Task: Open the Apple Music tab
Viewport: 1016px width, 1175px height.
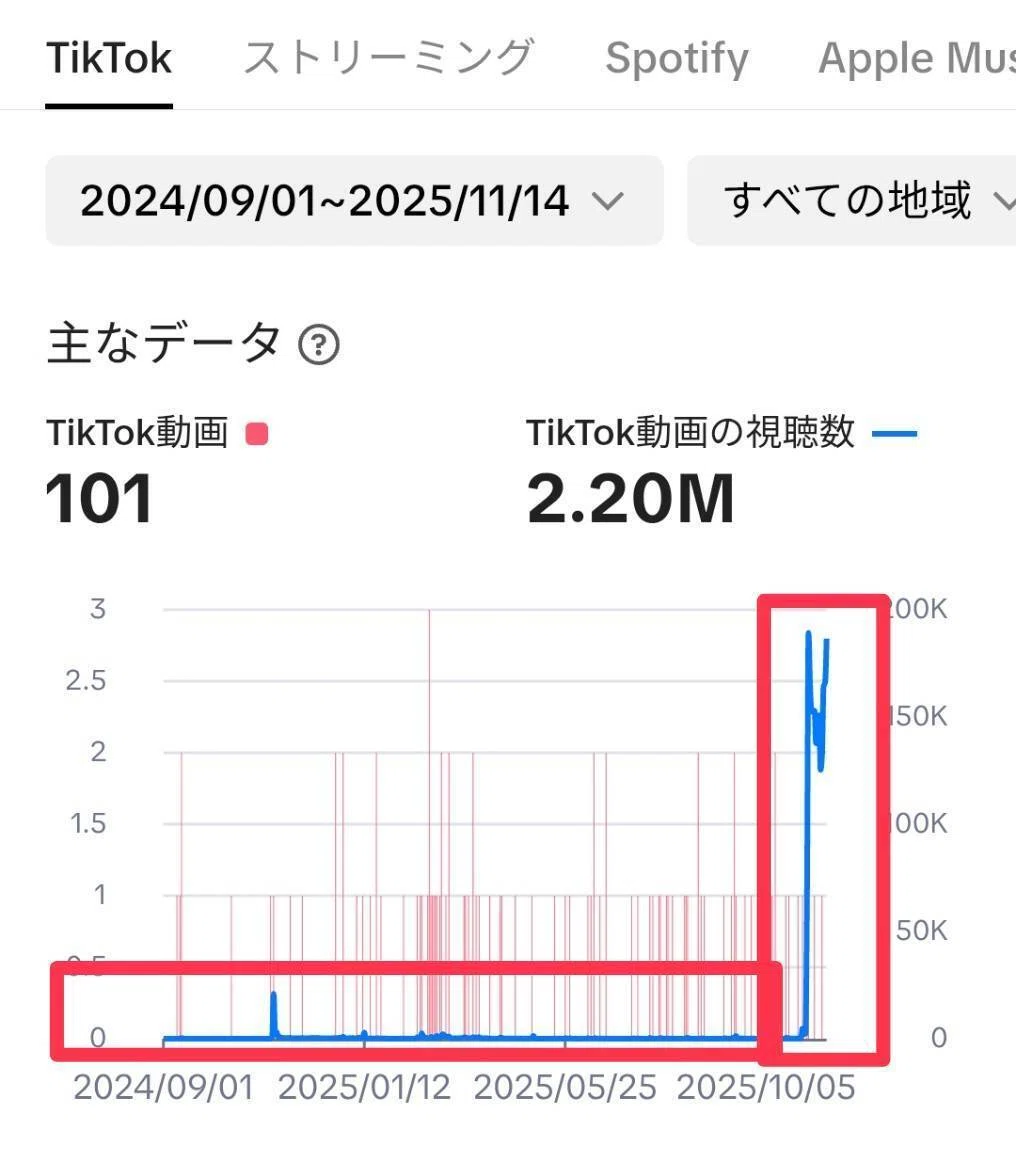Action: [x=917, y=58]
